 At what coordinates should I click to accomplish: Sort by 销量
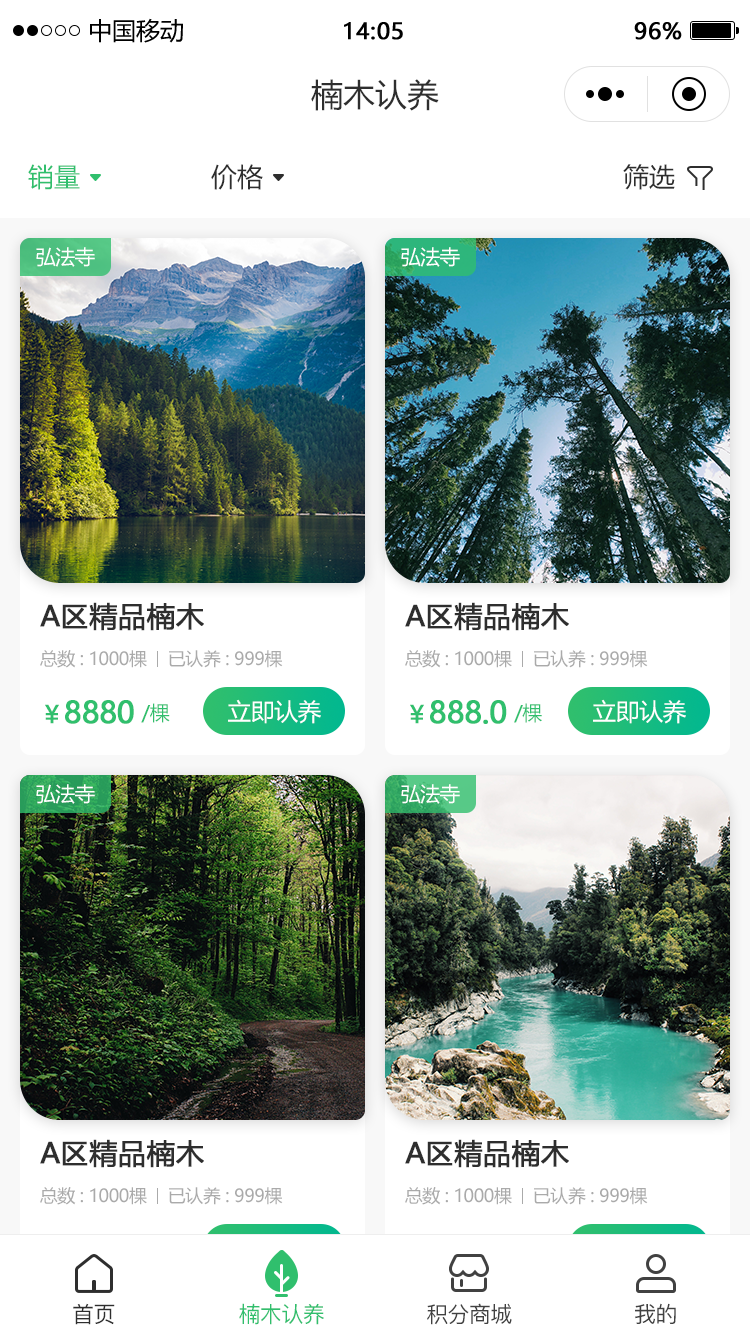pos(65,178)
